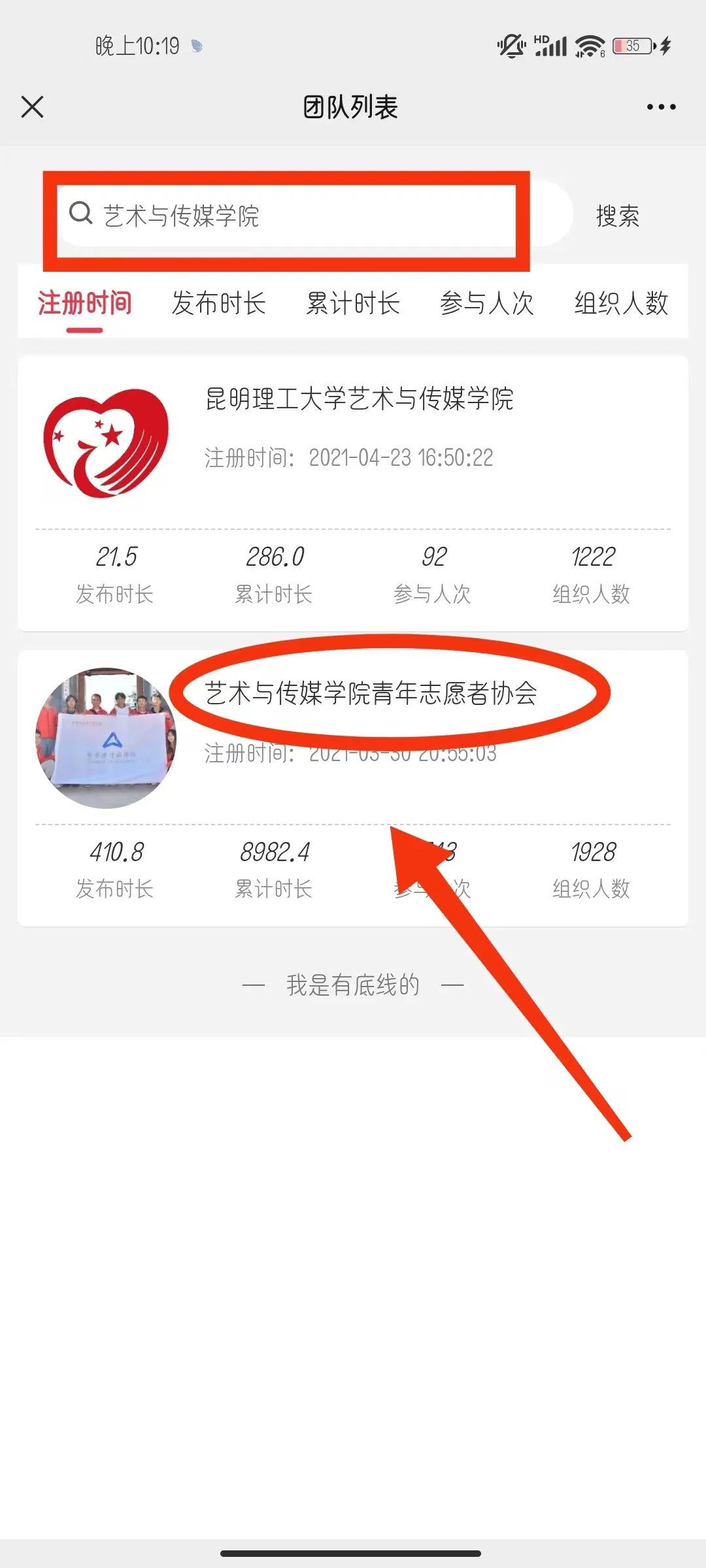Switch to the 累计时长 tab

tap(353, 304)
